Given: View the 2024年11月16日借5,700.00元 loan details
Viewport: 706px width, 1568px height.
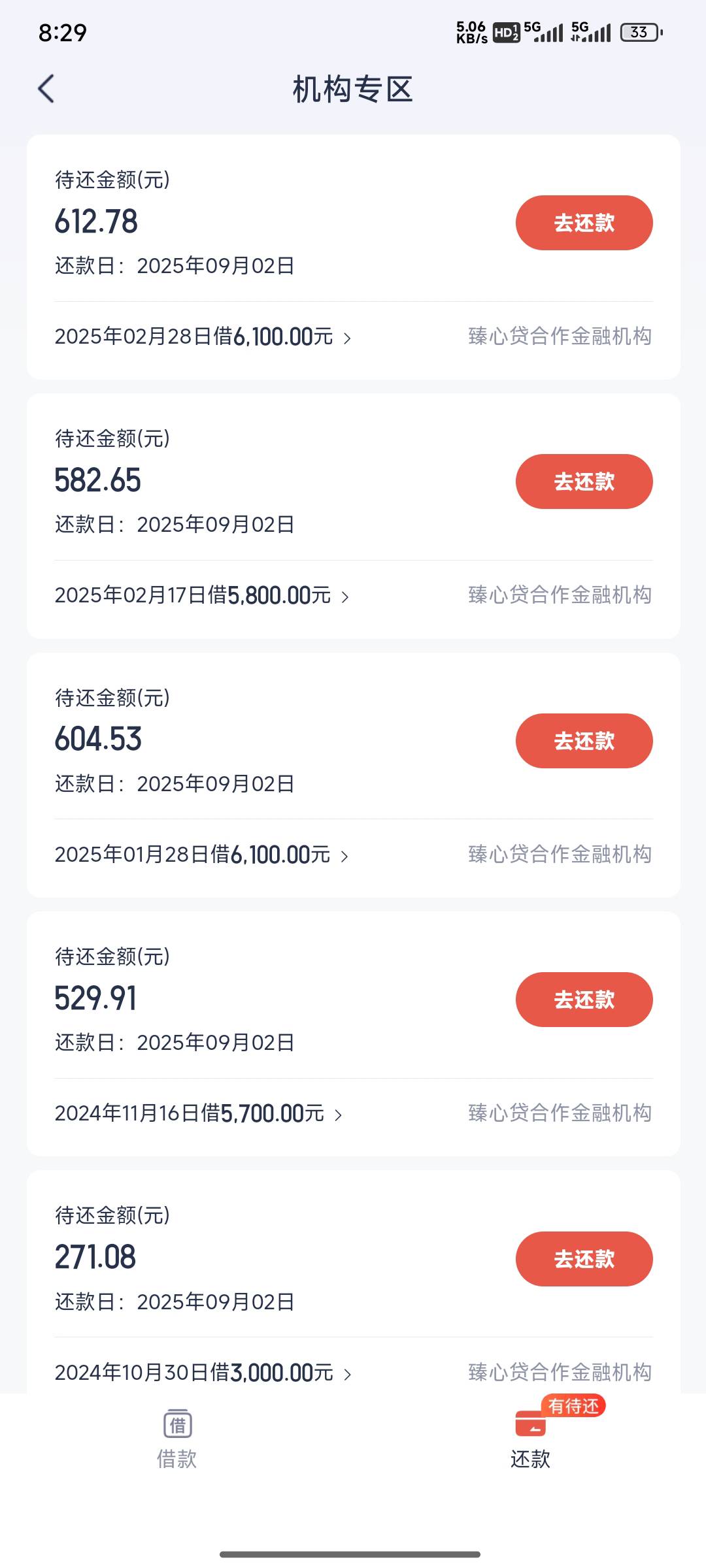Looking at the screenshot, I should point(199,1114).
